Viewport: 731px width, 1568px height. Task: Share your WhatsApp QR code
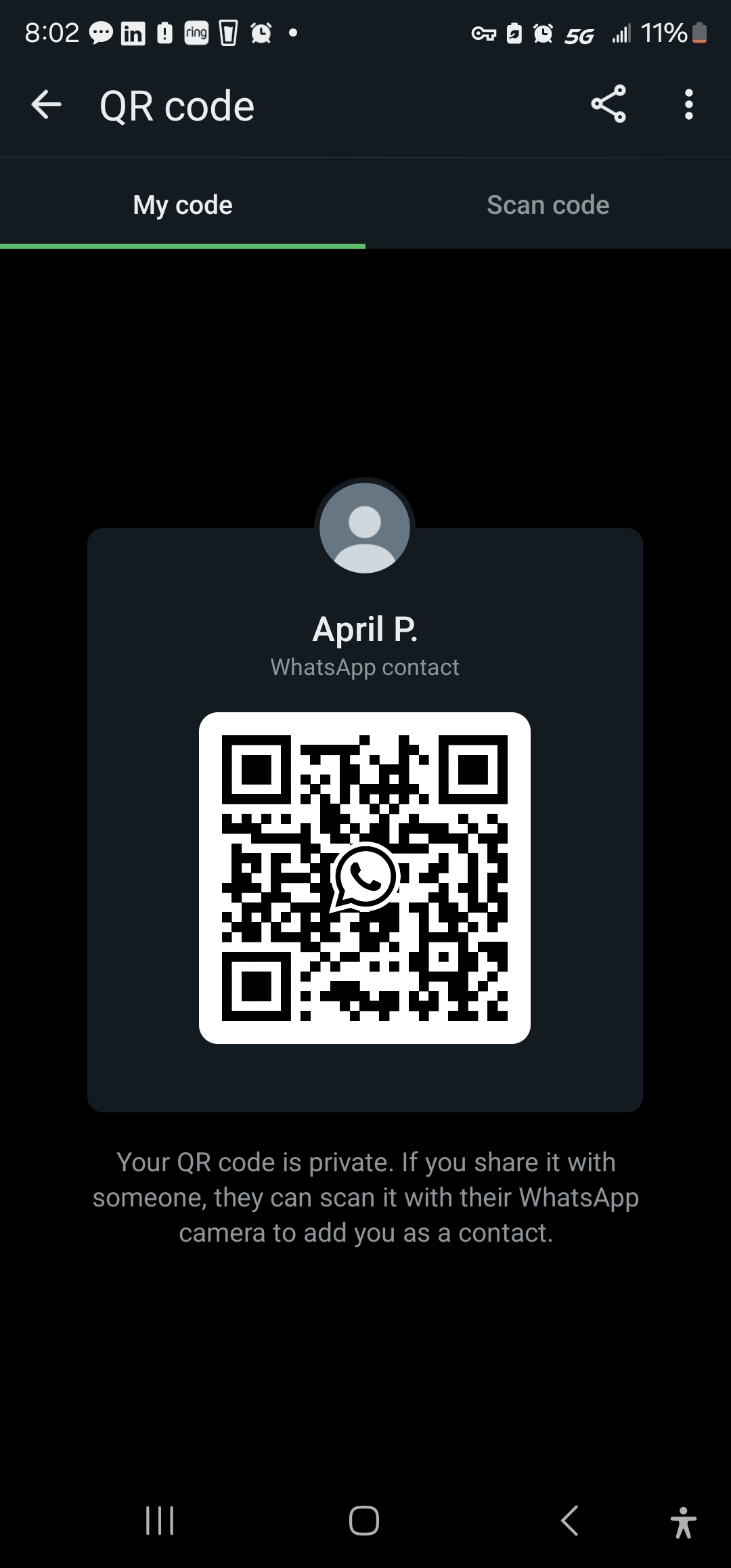[x=608, y=104]
